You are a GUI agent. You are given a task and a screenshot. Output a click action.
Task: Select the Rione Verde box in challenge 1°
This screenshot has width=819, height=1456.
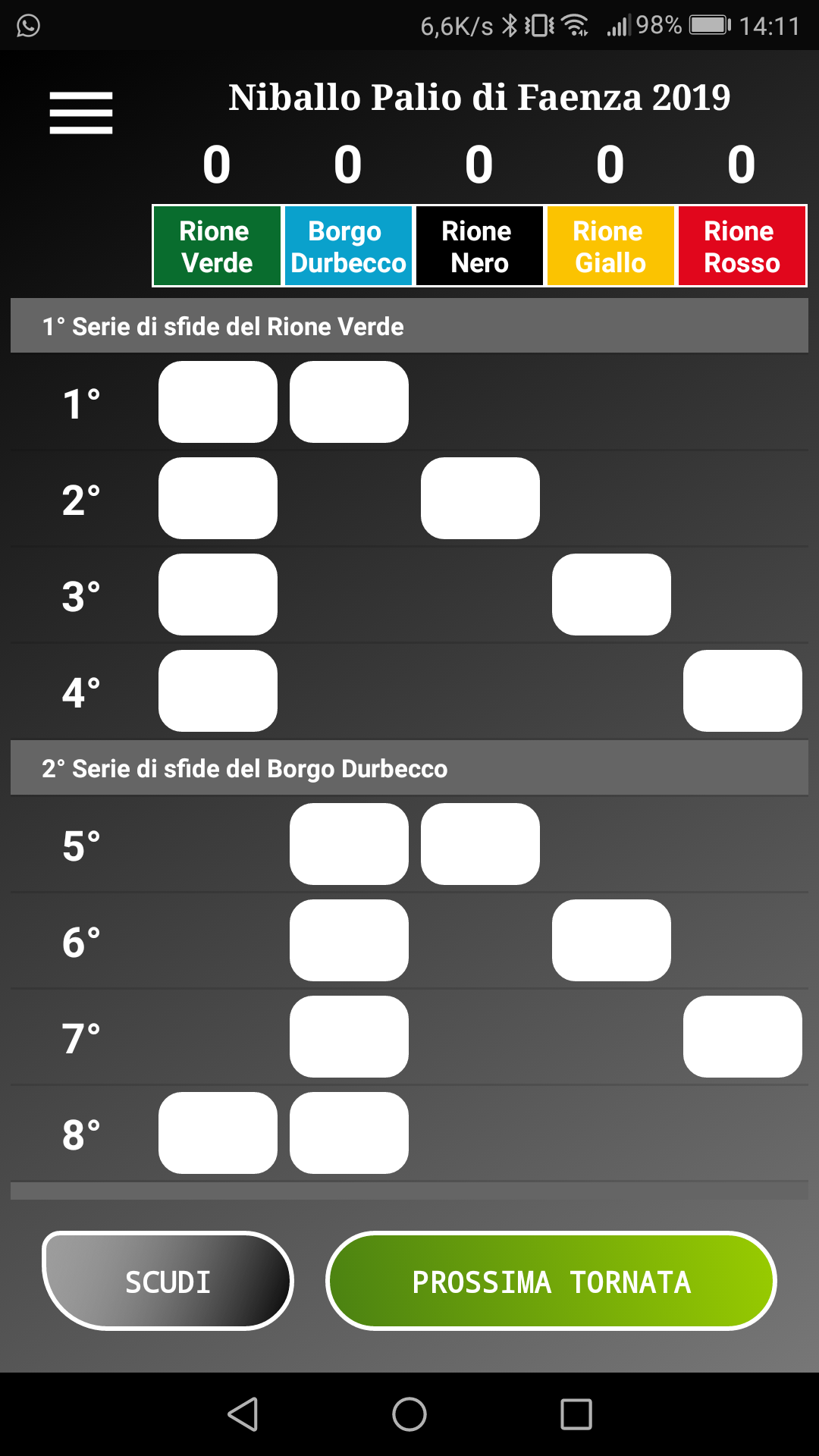(x=218, y=402)
